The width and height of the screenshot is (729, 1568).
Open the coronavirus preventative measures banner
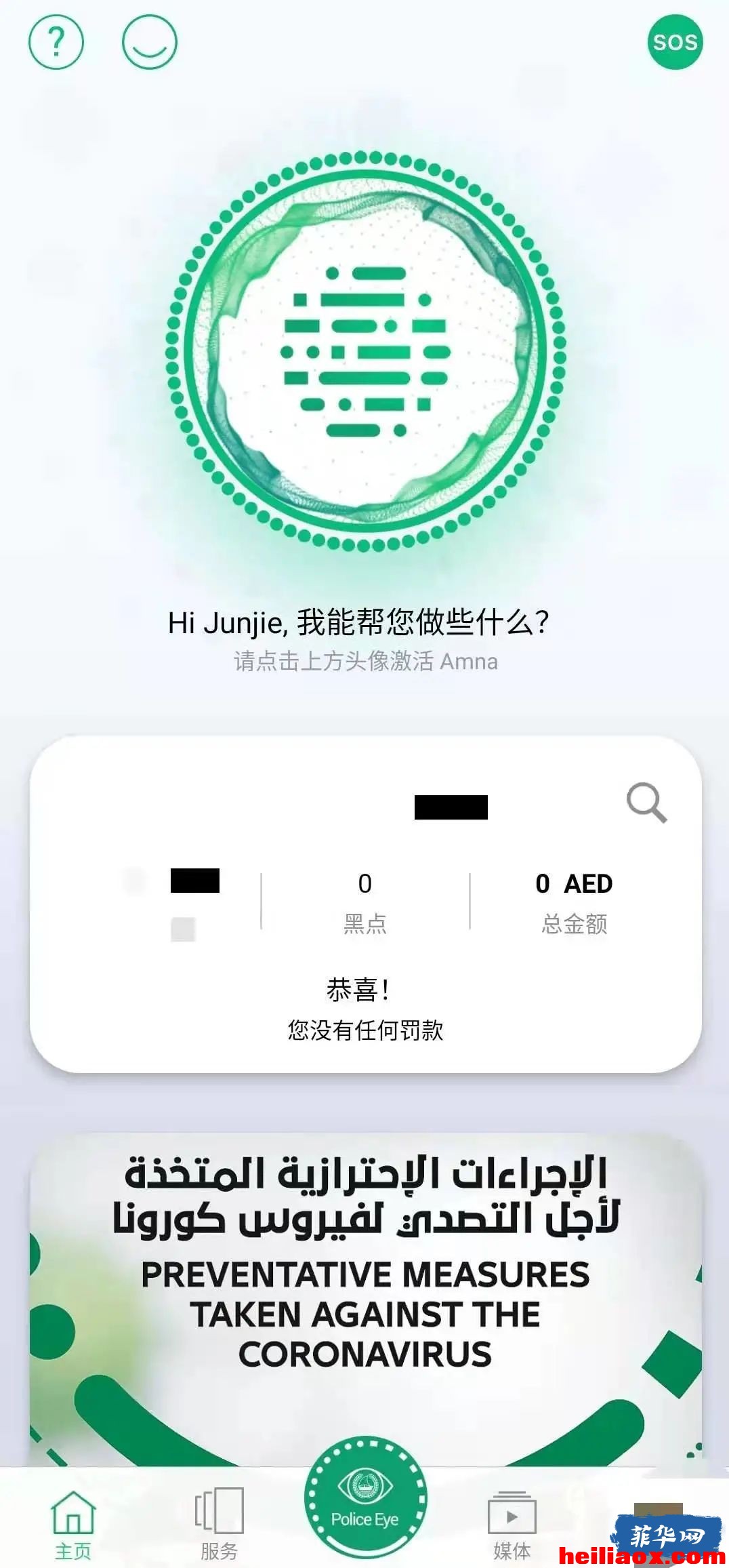366,1300
